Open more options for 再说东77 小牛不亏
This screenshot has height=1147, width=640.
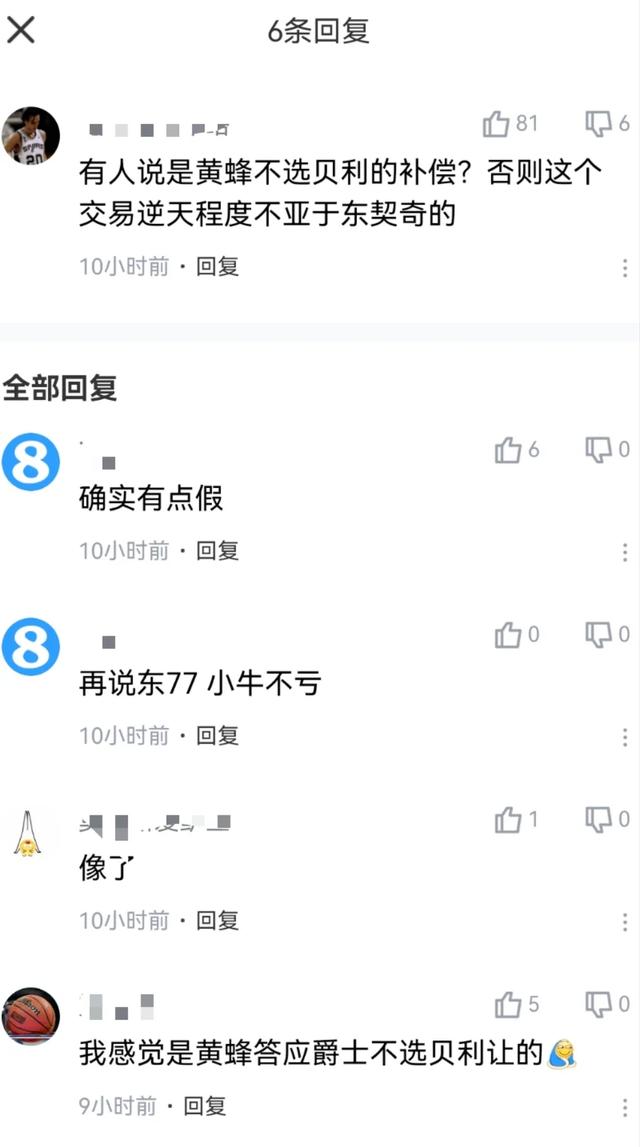coord(625,737)
